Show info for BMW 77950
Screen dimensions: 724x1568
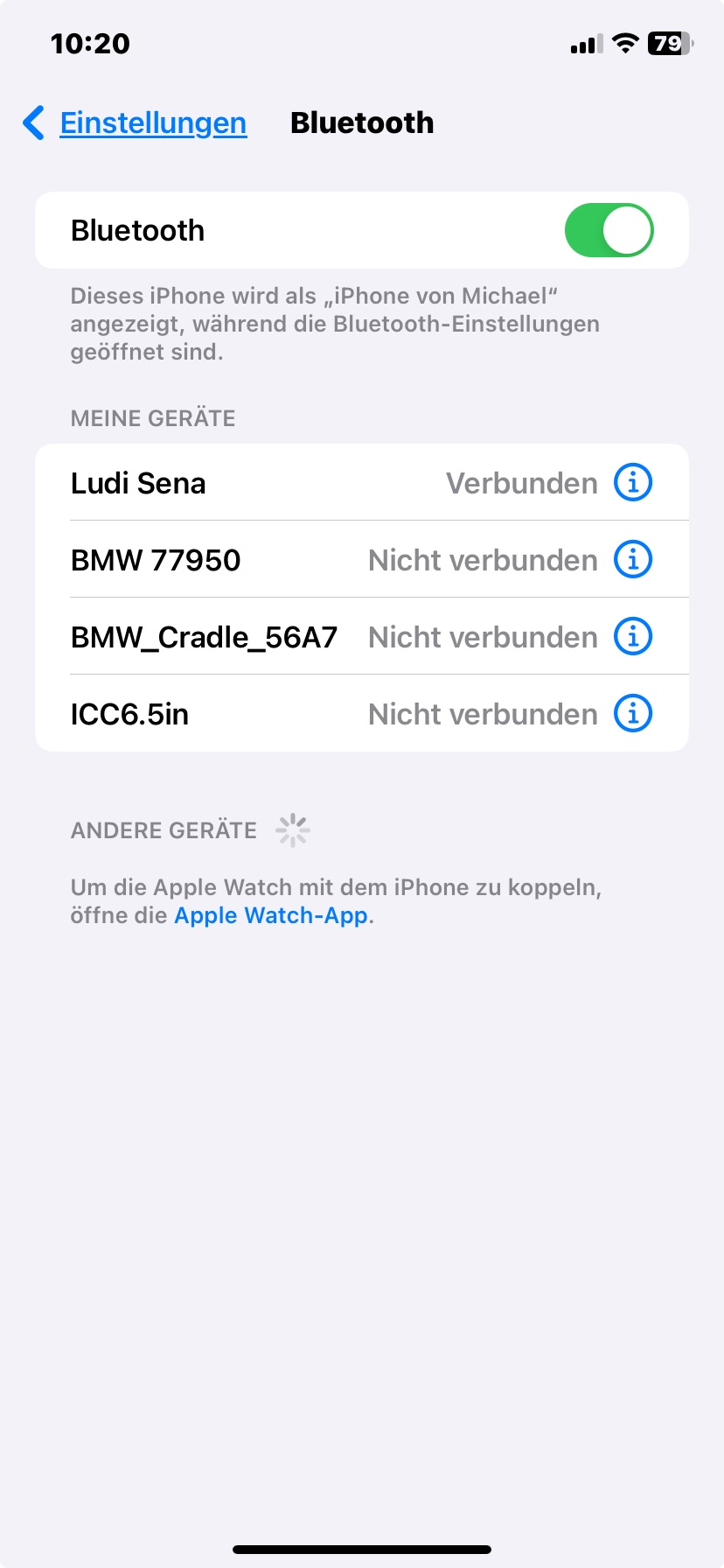633,559
